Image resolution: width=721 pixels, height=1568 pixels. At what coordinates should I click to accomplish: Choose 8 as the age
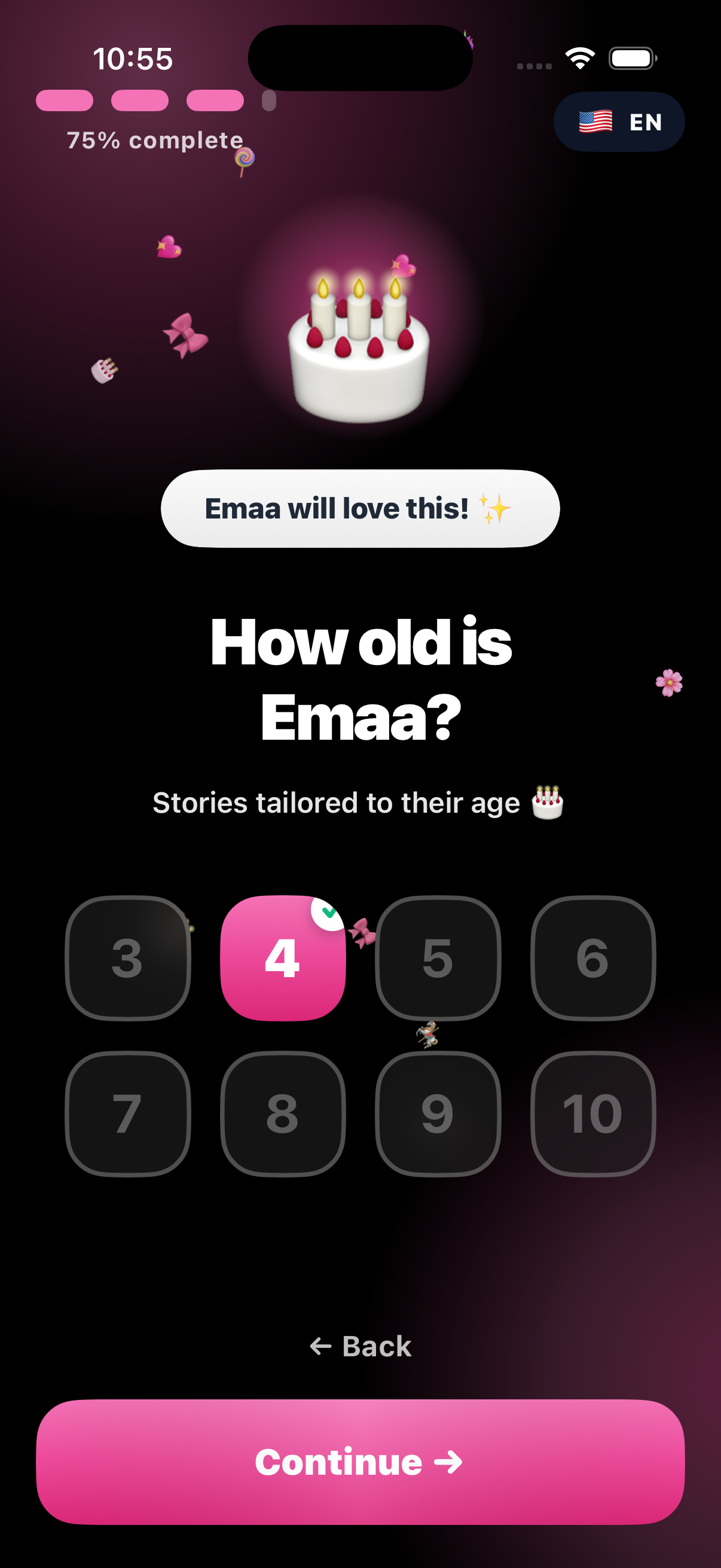(283, 1114)
